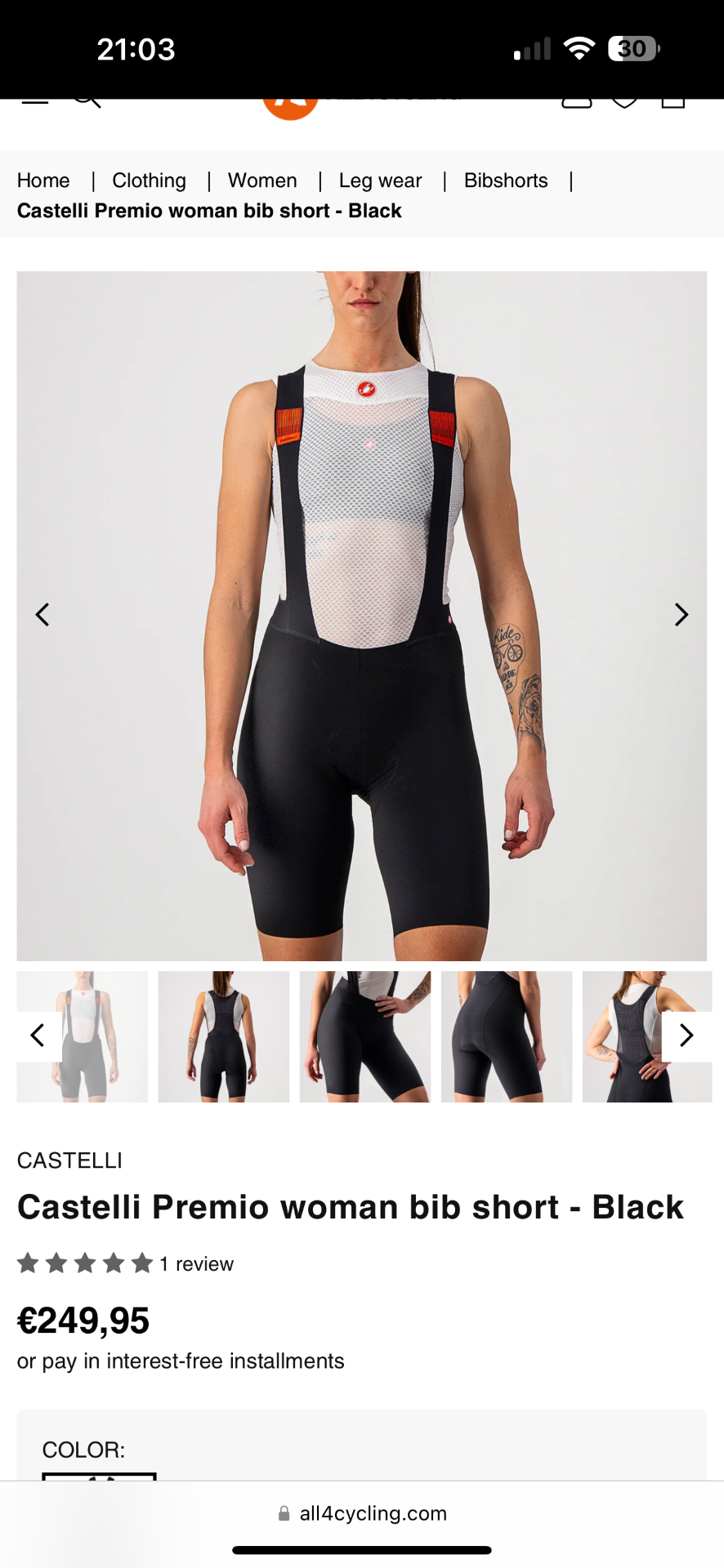
Task: Go to the Home breadcrumb
Action: [43, 180]
